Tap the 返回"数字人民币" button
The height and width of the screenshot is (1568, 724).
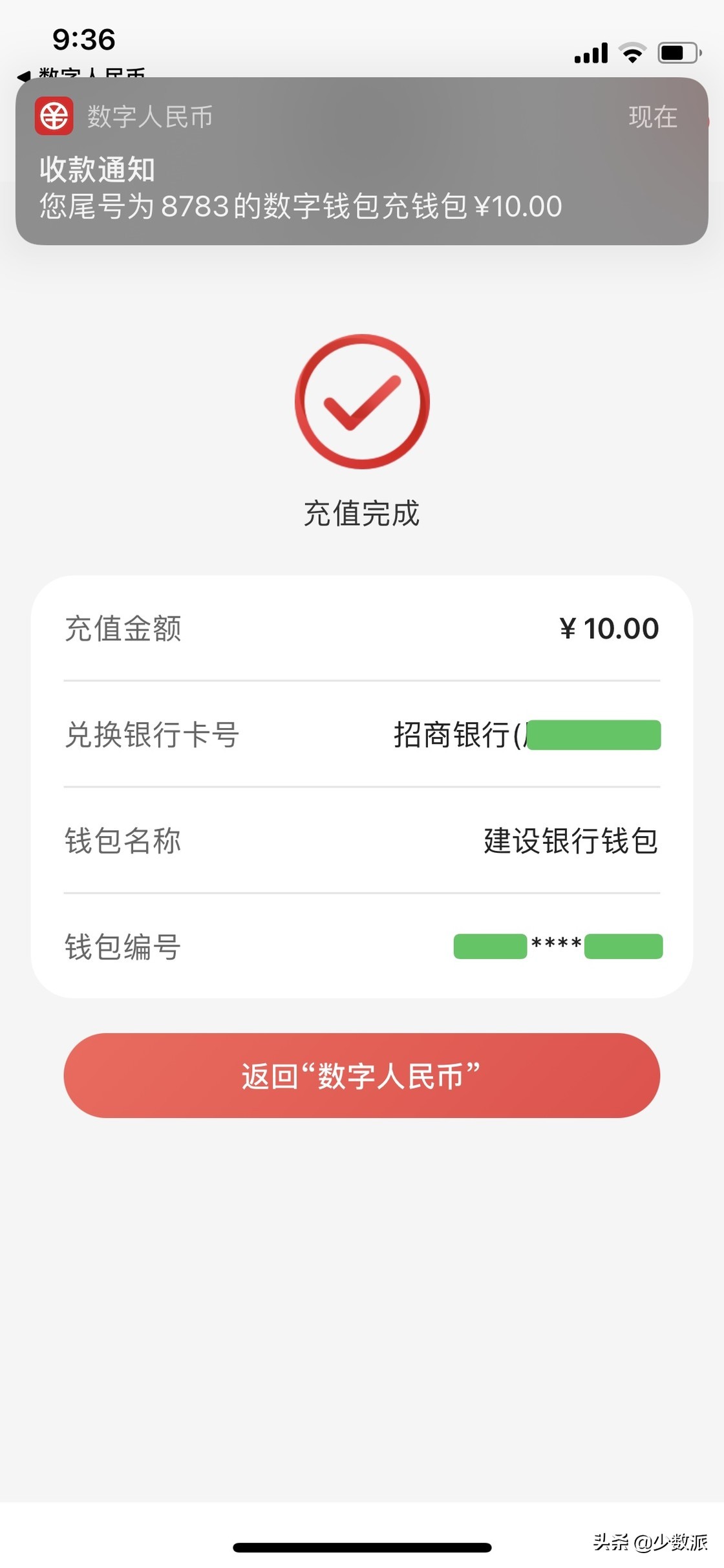[362, 1077]
